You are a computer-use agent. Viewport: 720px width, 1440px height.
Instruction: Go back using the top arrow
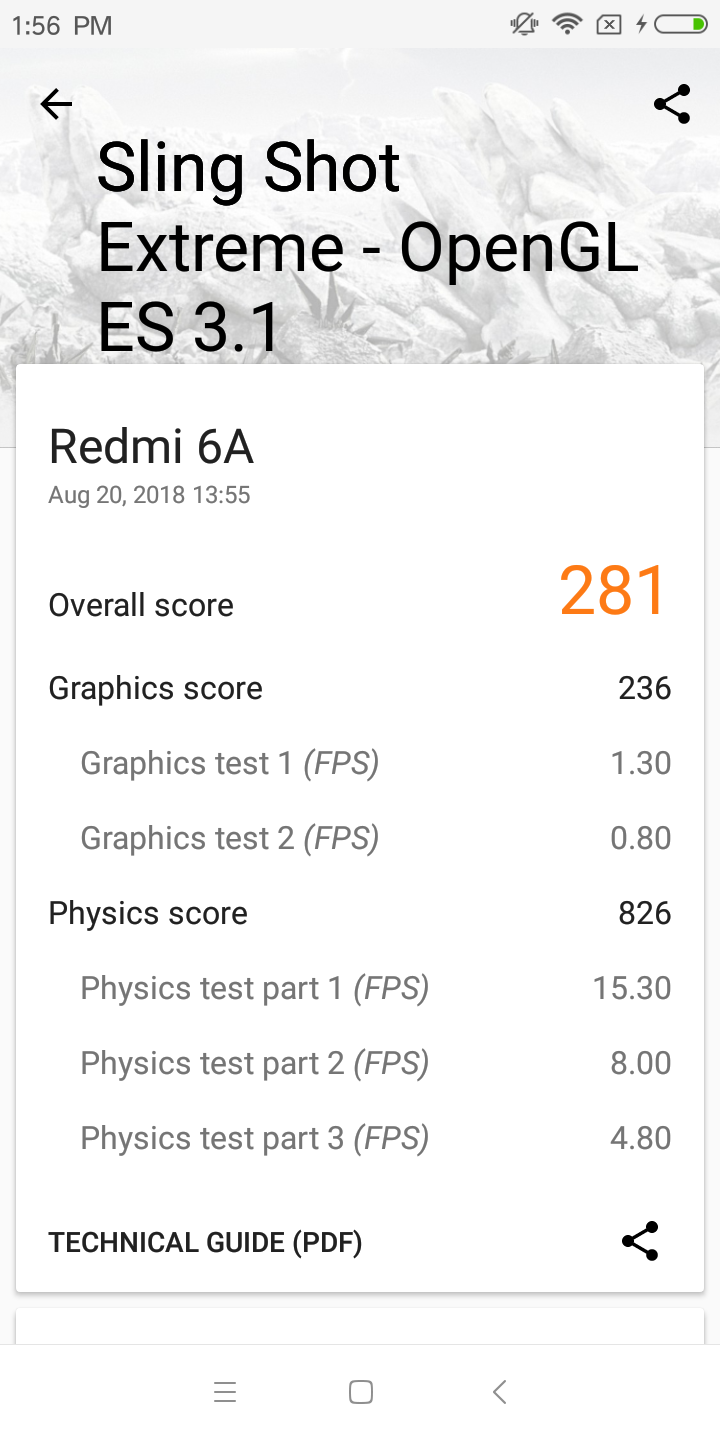56,104
